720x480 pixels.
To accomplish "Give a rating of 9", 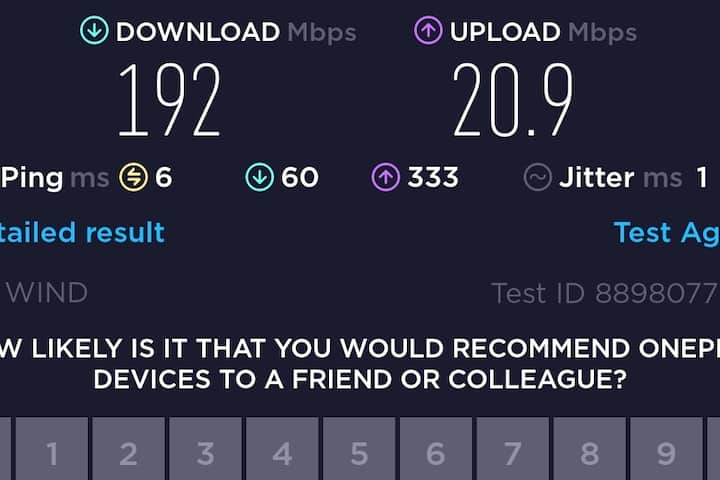I will tap(666, 453).
